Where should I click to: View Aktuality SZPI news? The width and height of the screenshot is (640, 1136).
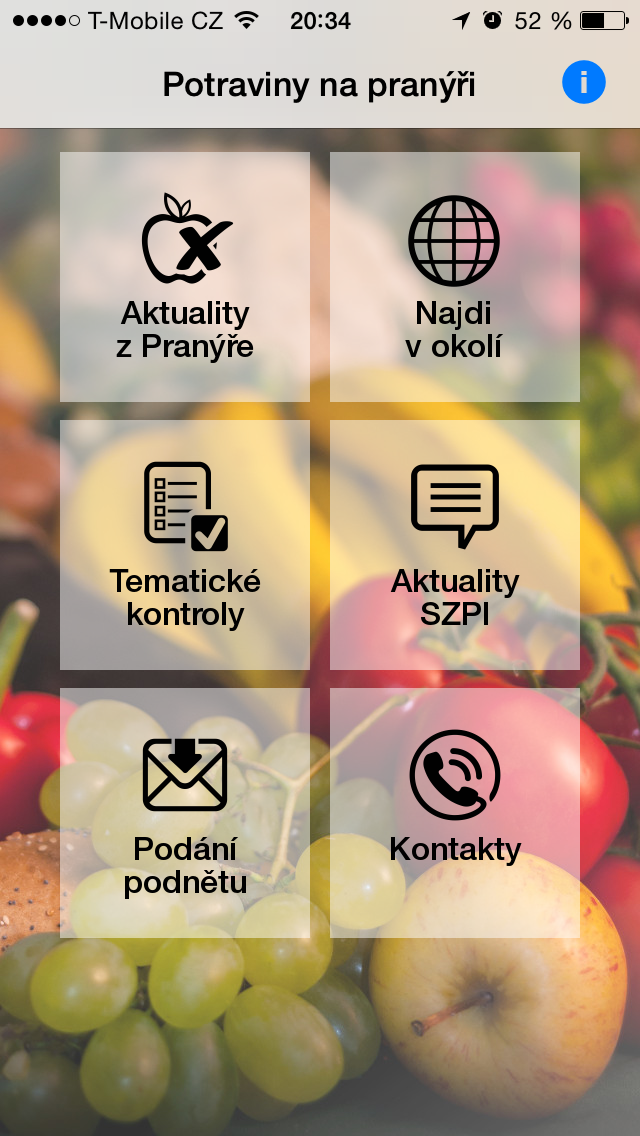point(454,545)
